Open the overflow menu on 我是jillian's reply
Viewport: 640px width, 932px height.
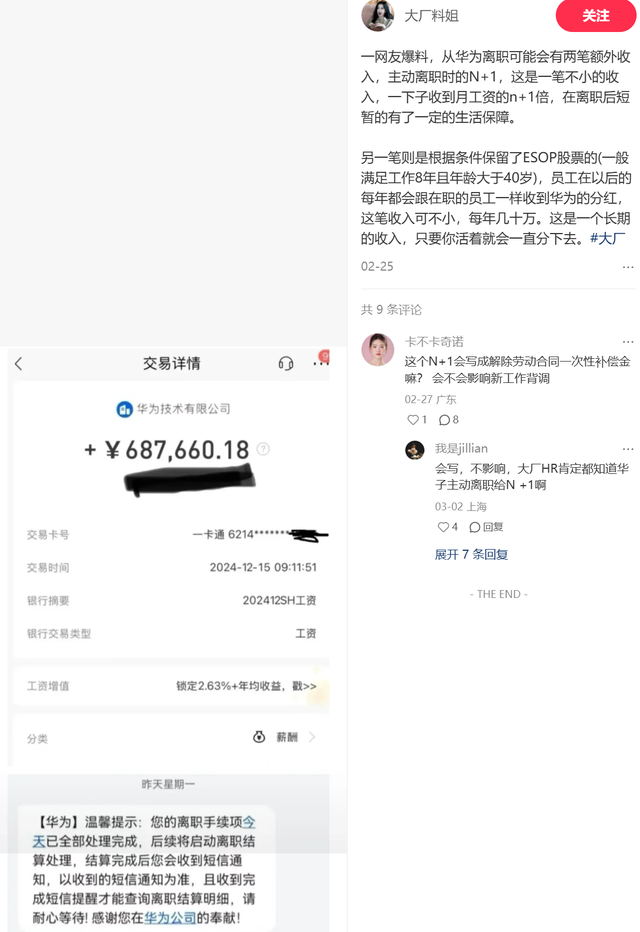tap(627, 449)
